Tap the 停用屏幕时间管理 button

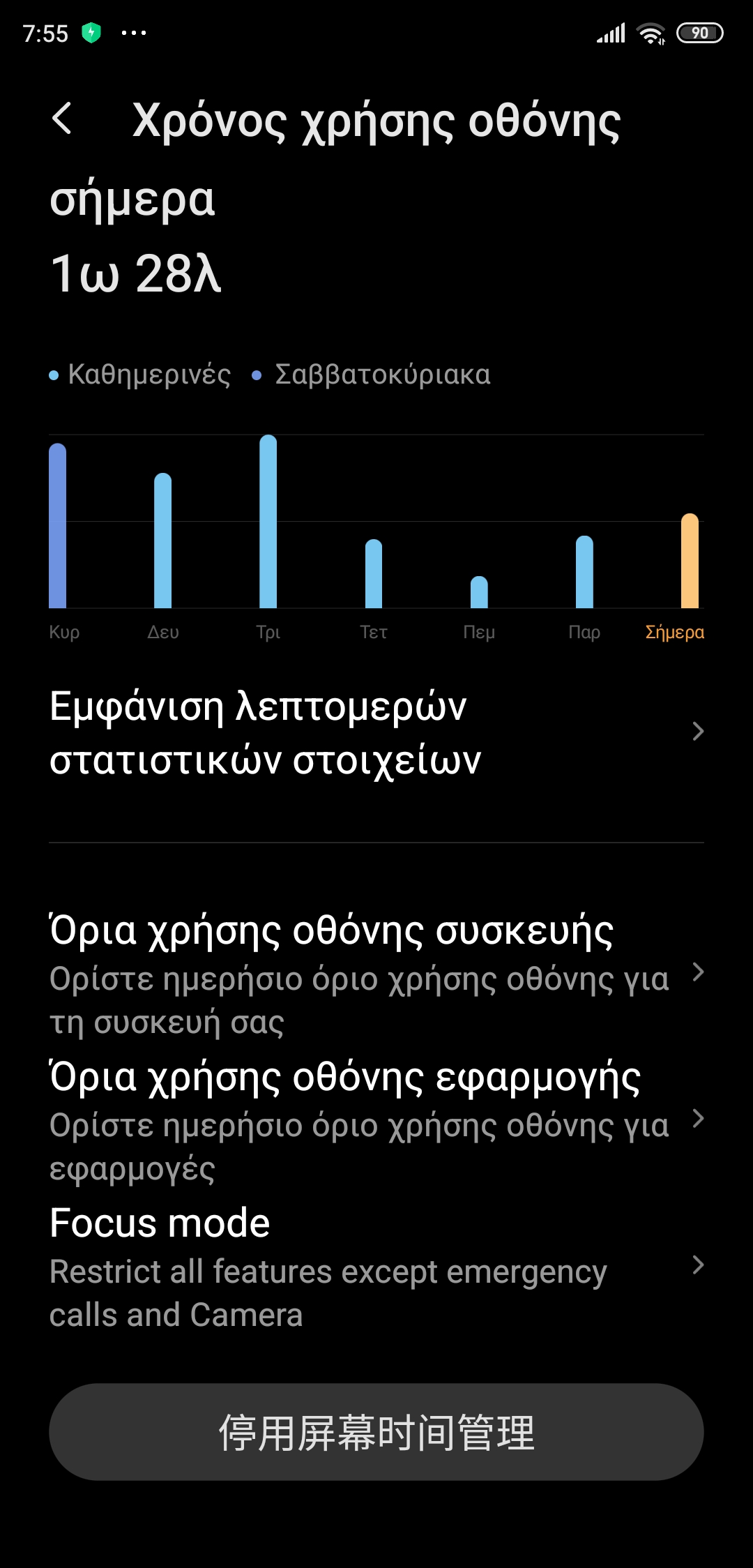click(376, 1432)
